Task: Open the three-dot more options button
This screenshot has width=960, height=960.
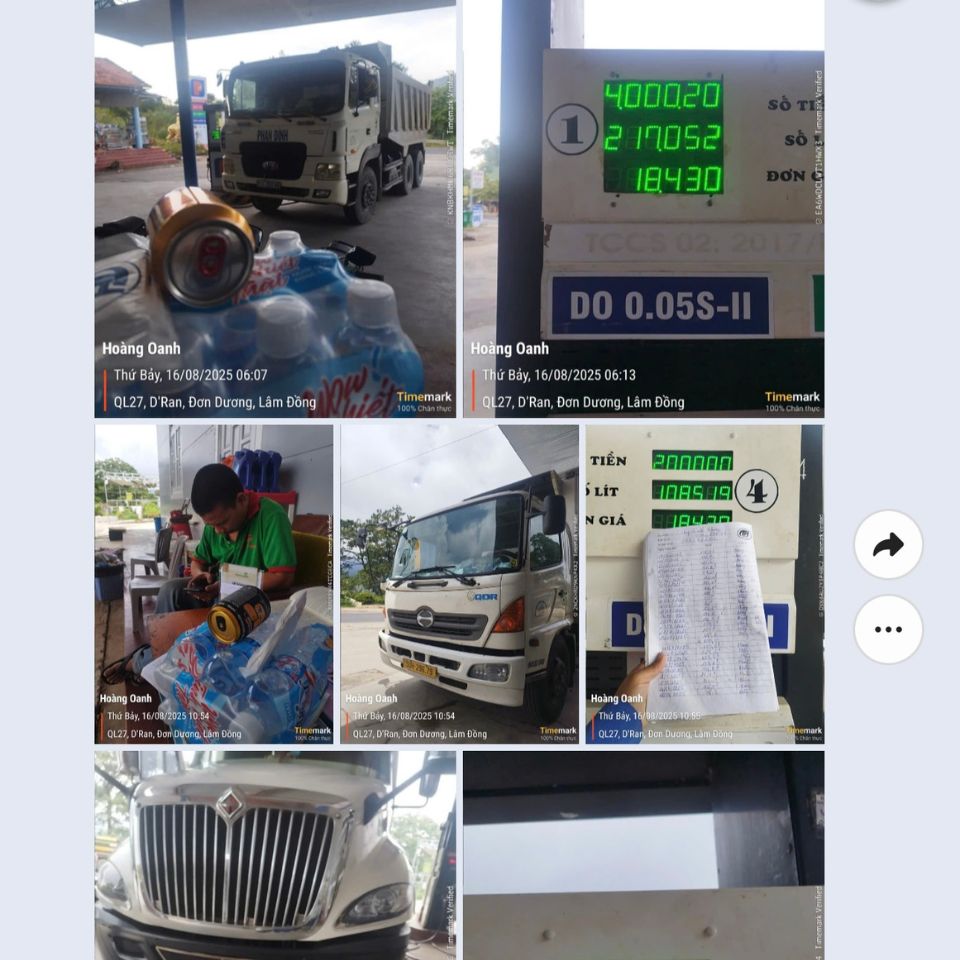Action: tap(888, 629)
